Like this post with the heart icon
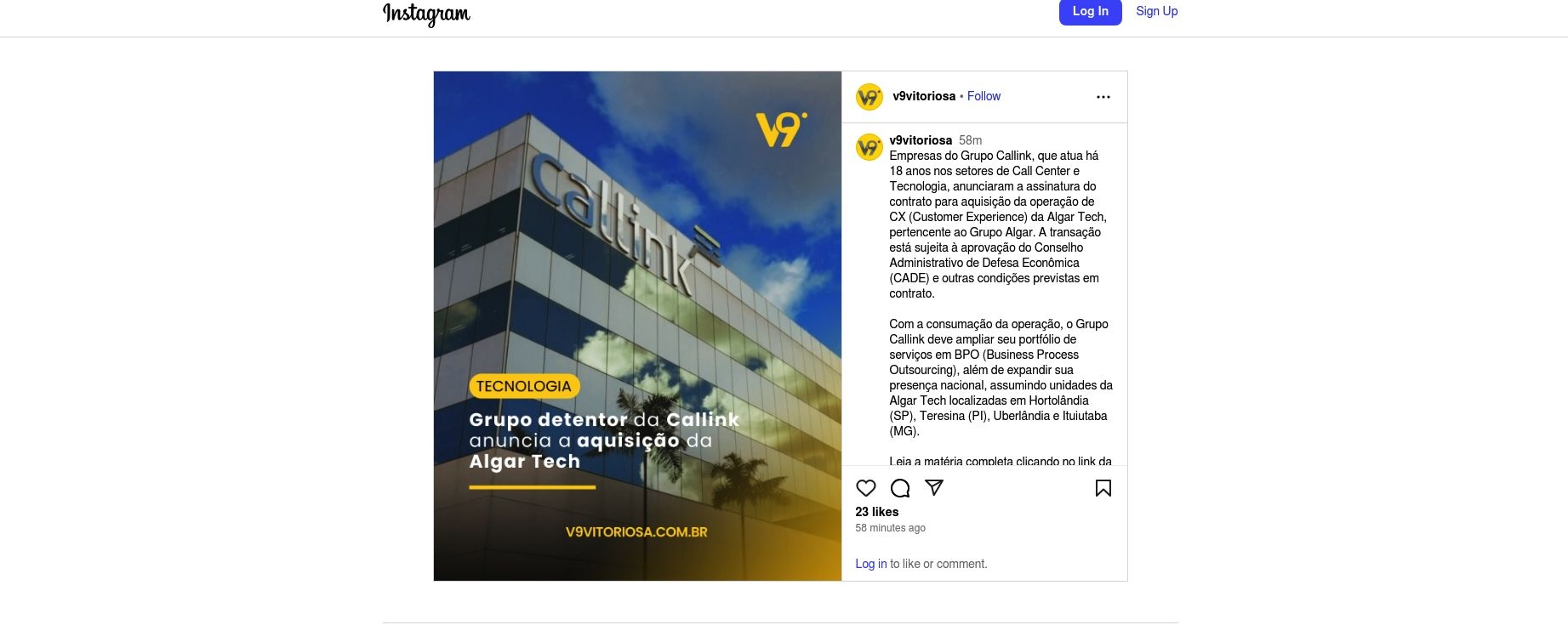 point(865,488)
